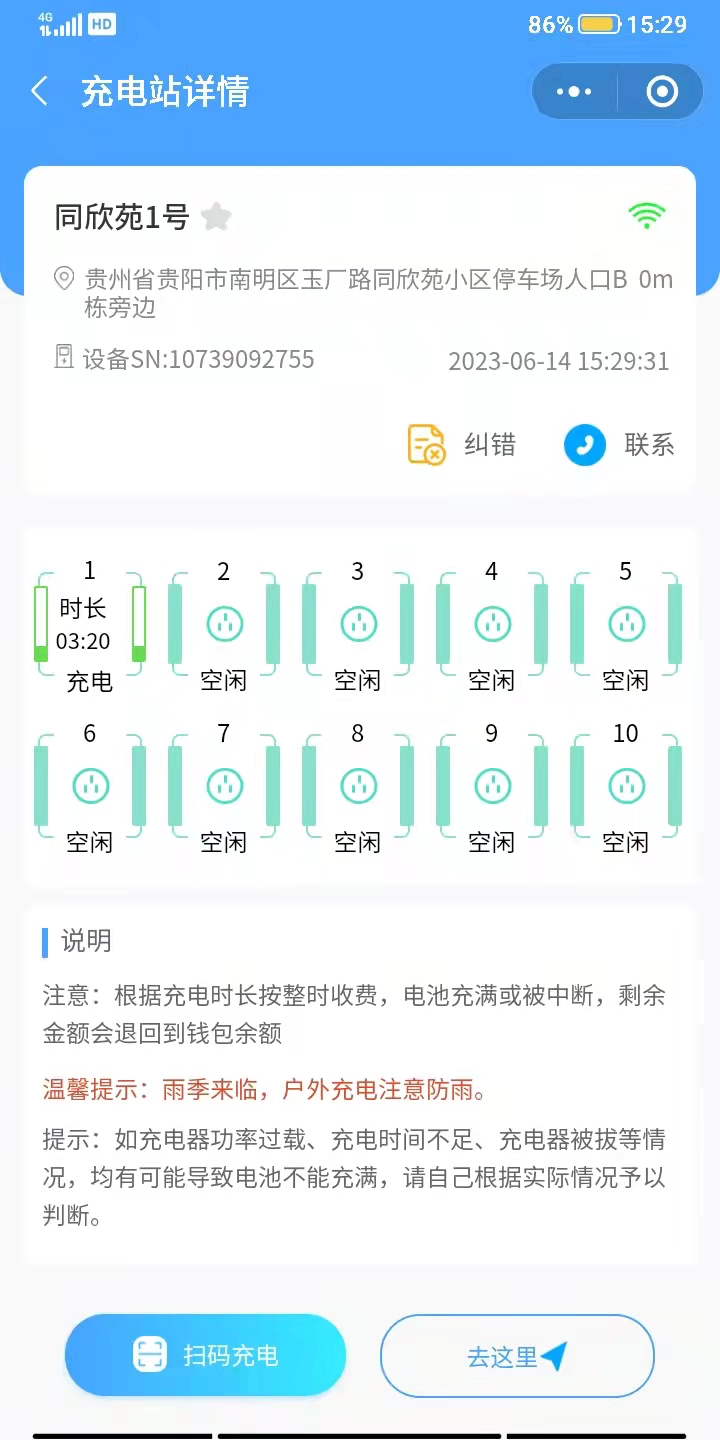Select idle socket 3
720x1440 pixels.
[x=358, y=627]
